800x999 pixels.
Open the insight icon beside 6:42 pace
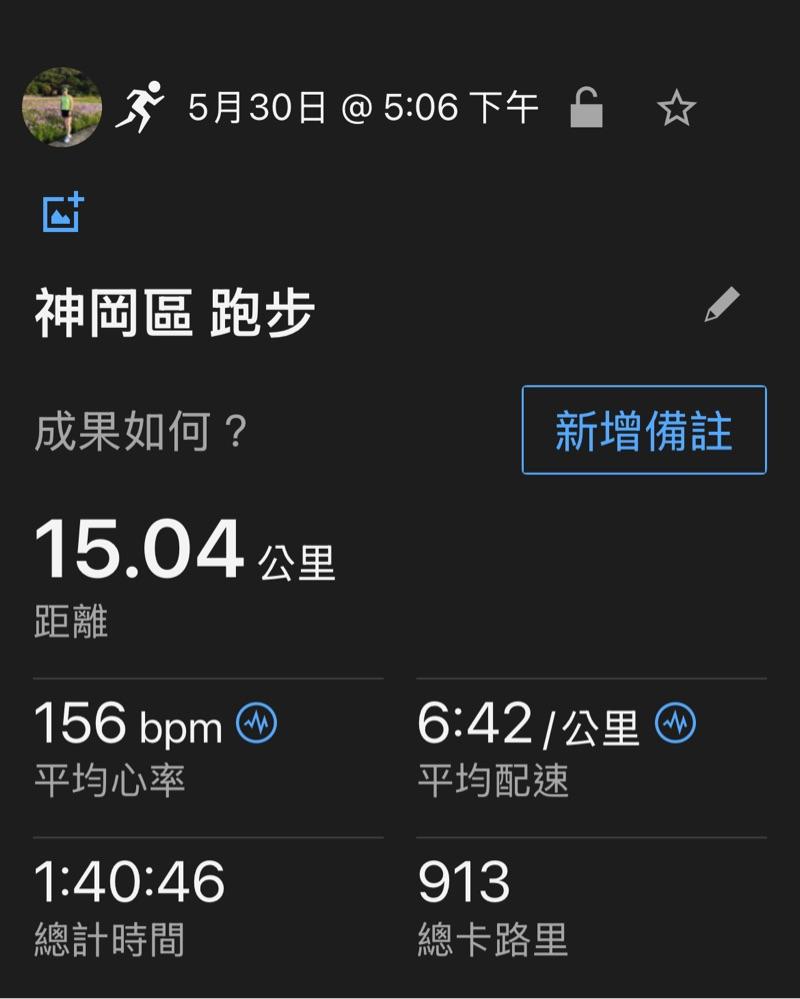pyautogui.click(x=675, y=723)
